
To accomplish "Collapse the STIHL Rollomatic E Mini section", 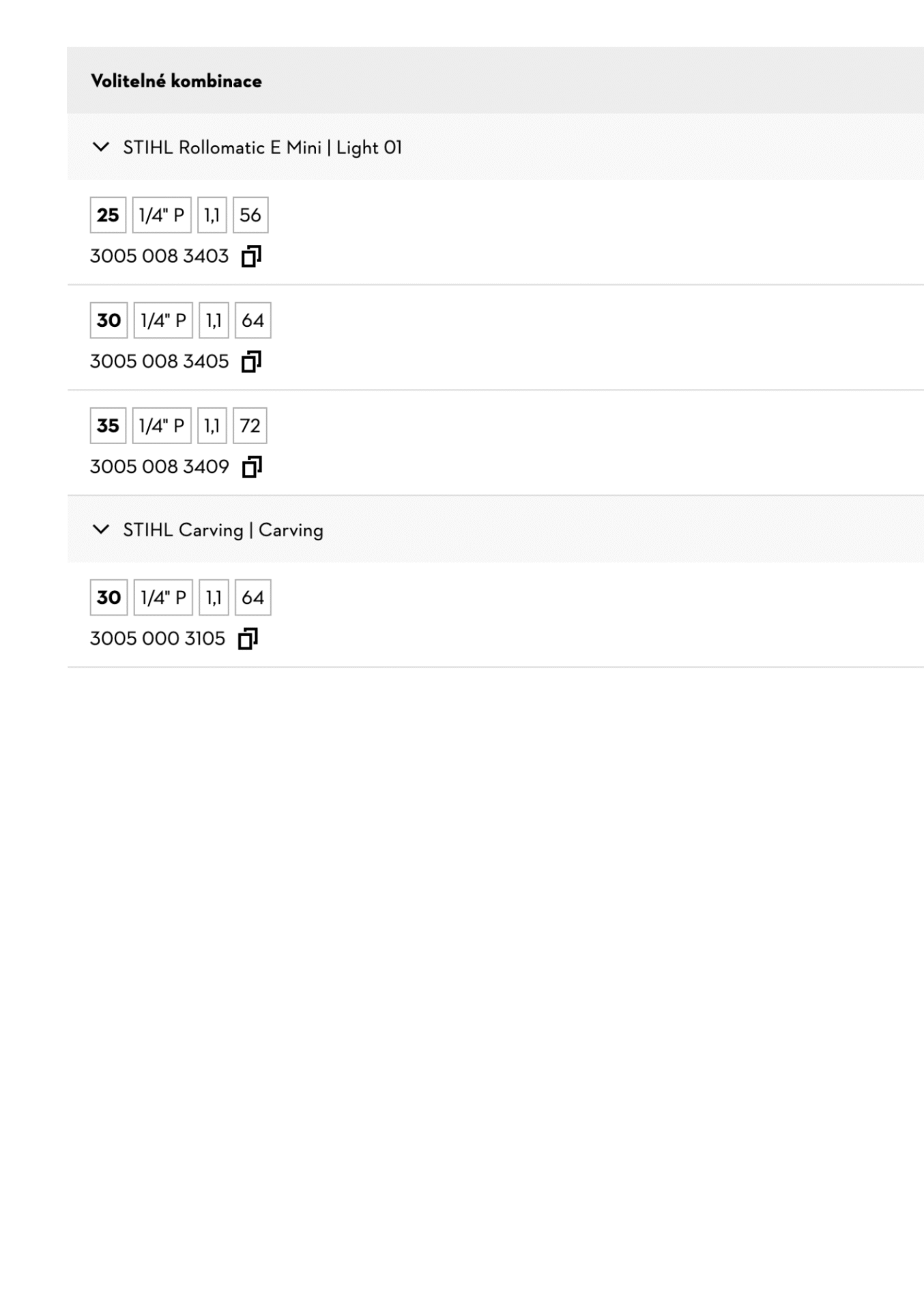I will [101, 147].
